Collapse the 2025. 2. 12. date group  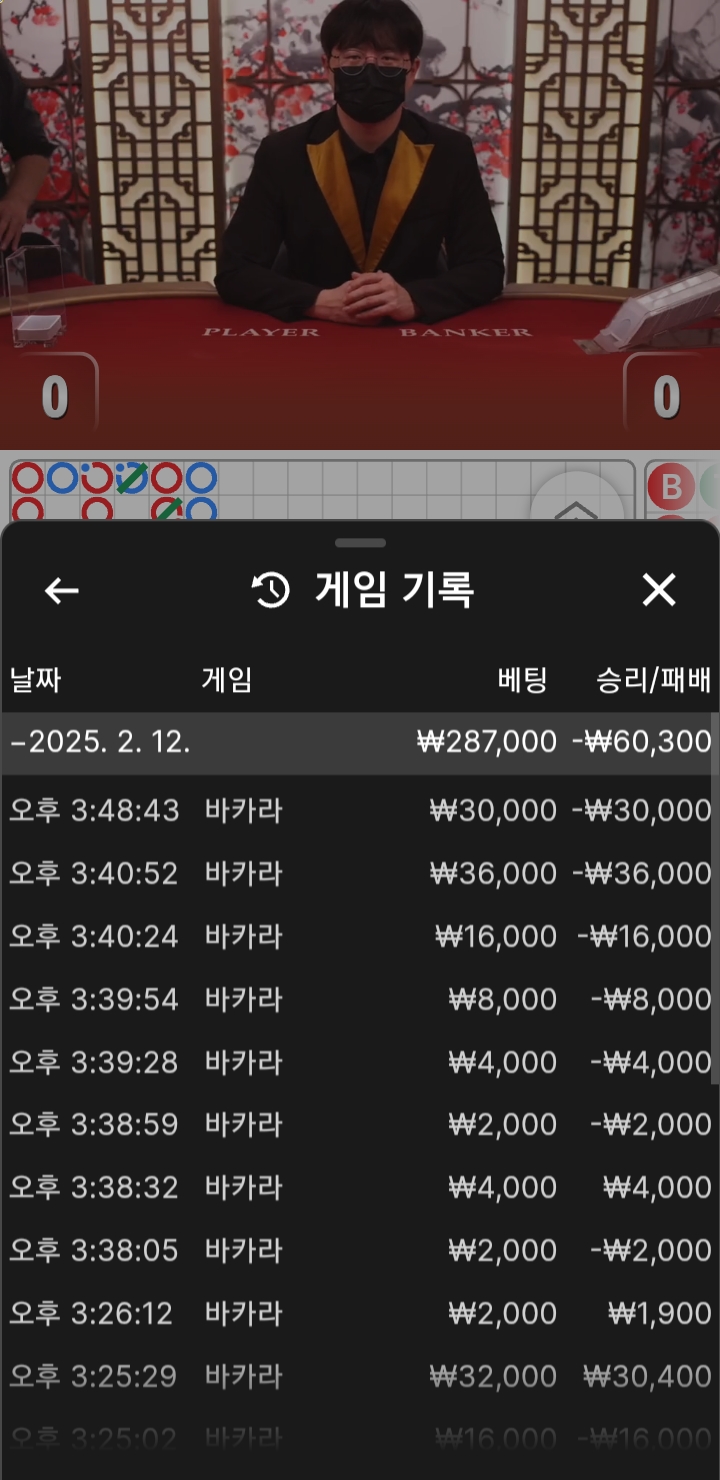pyautogui.click(x=100, y=742)
